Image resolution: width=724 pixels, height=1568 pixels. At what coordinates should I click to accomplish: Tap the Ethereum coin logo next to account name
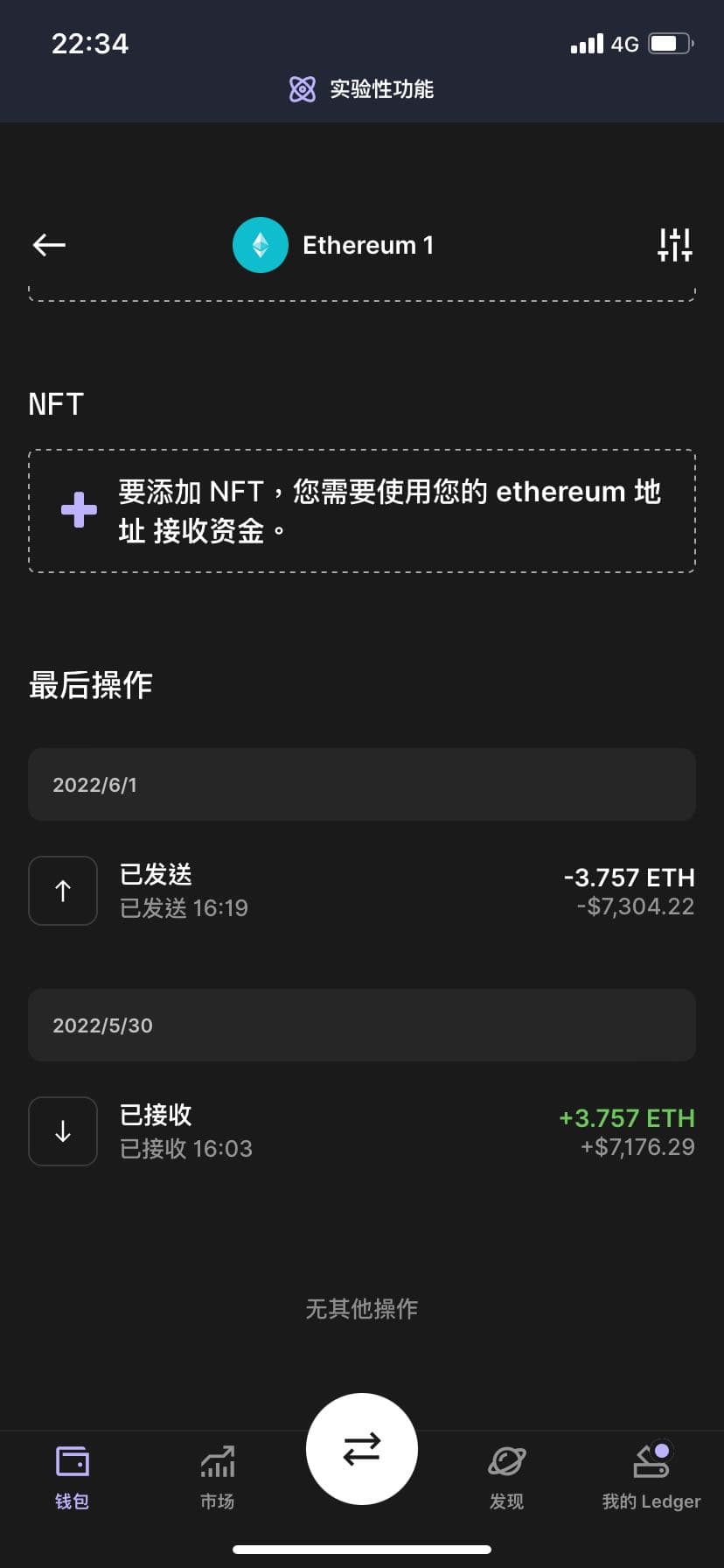click(260, 245)
